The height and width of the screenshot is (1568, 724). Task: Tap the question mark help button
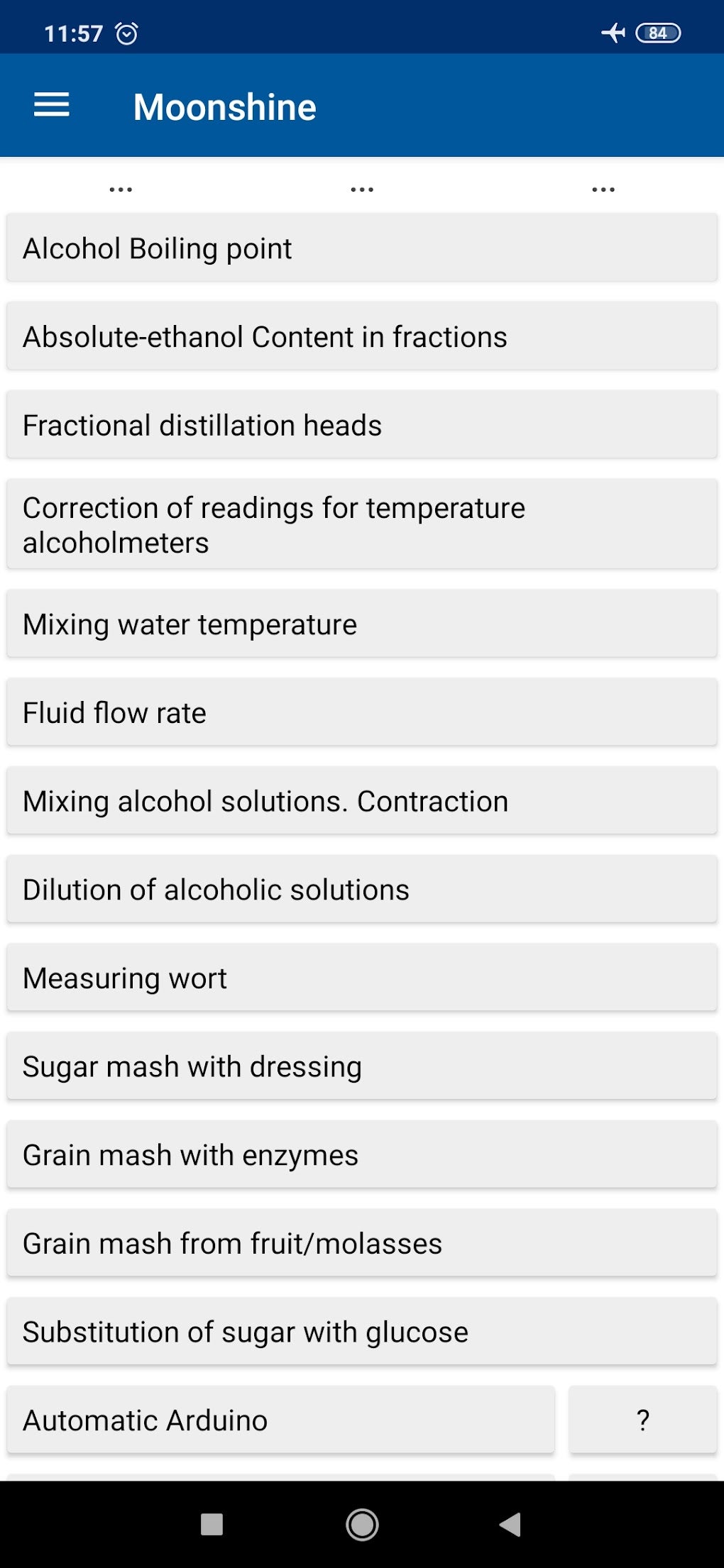click(x=642, y=1420)
